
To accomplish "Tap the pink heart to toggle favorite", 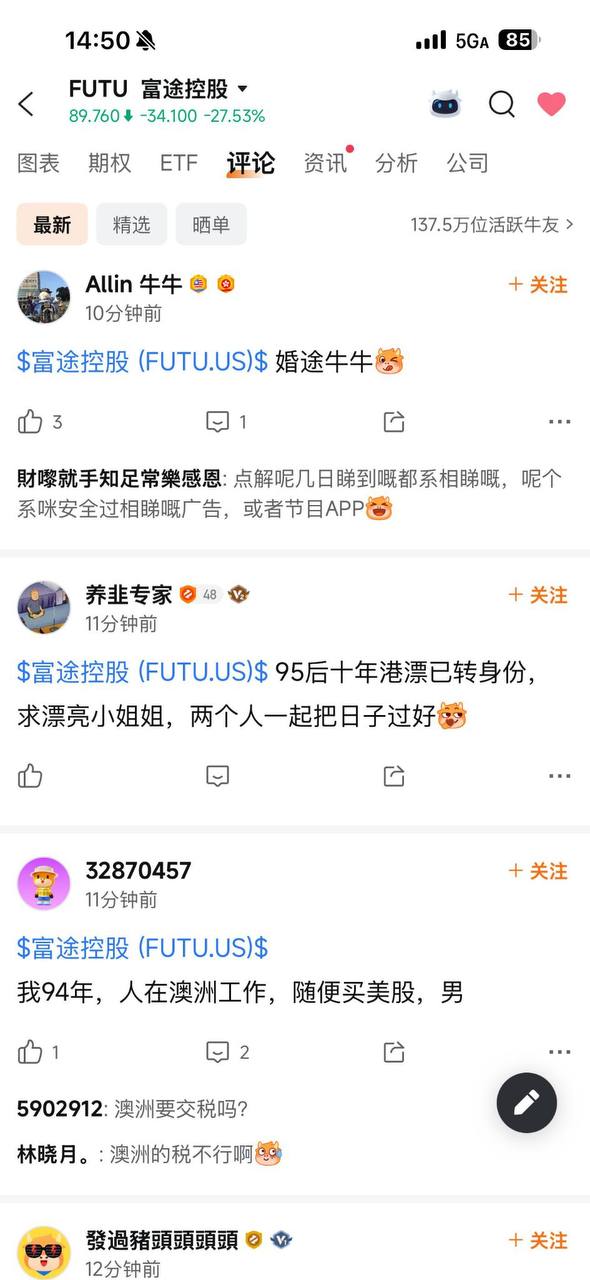I will 551,103.
